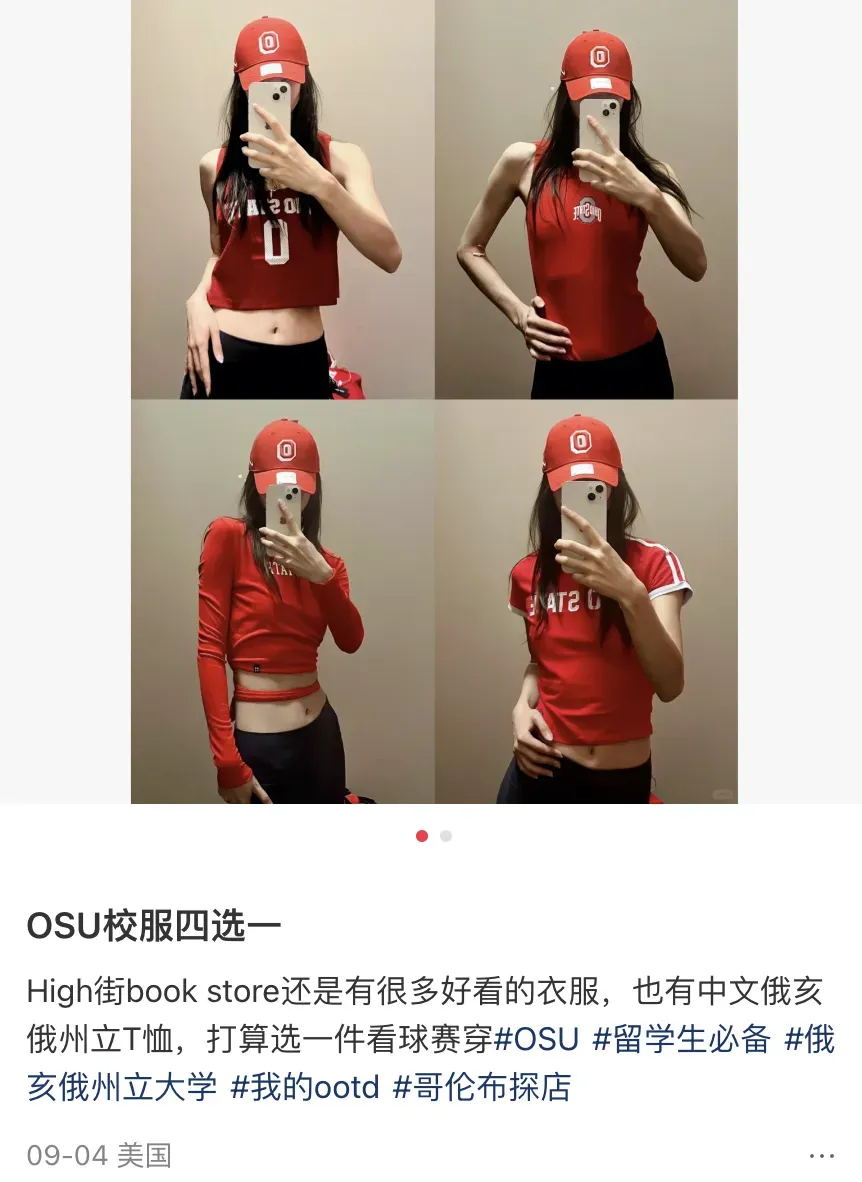The width and height of the screenshot is (862, 1182).
Task: Open the #OSU hashtag link
Action: click(537, 1039)
